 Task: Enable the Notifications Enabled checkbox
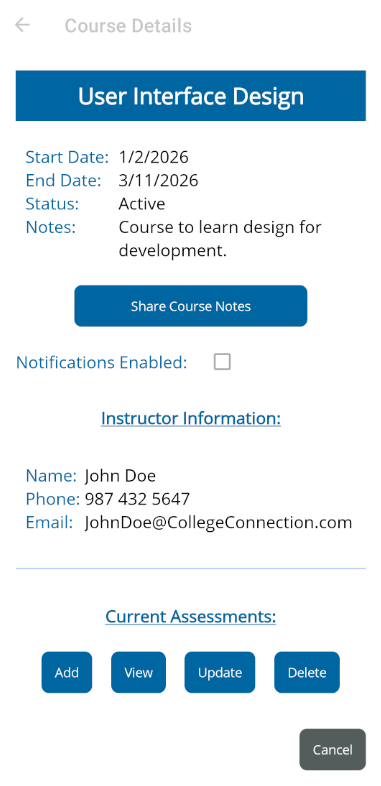222,361
